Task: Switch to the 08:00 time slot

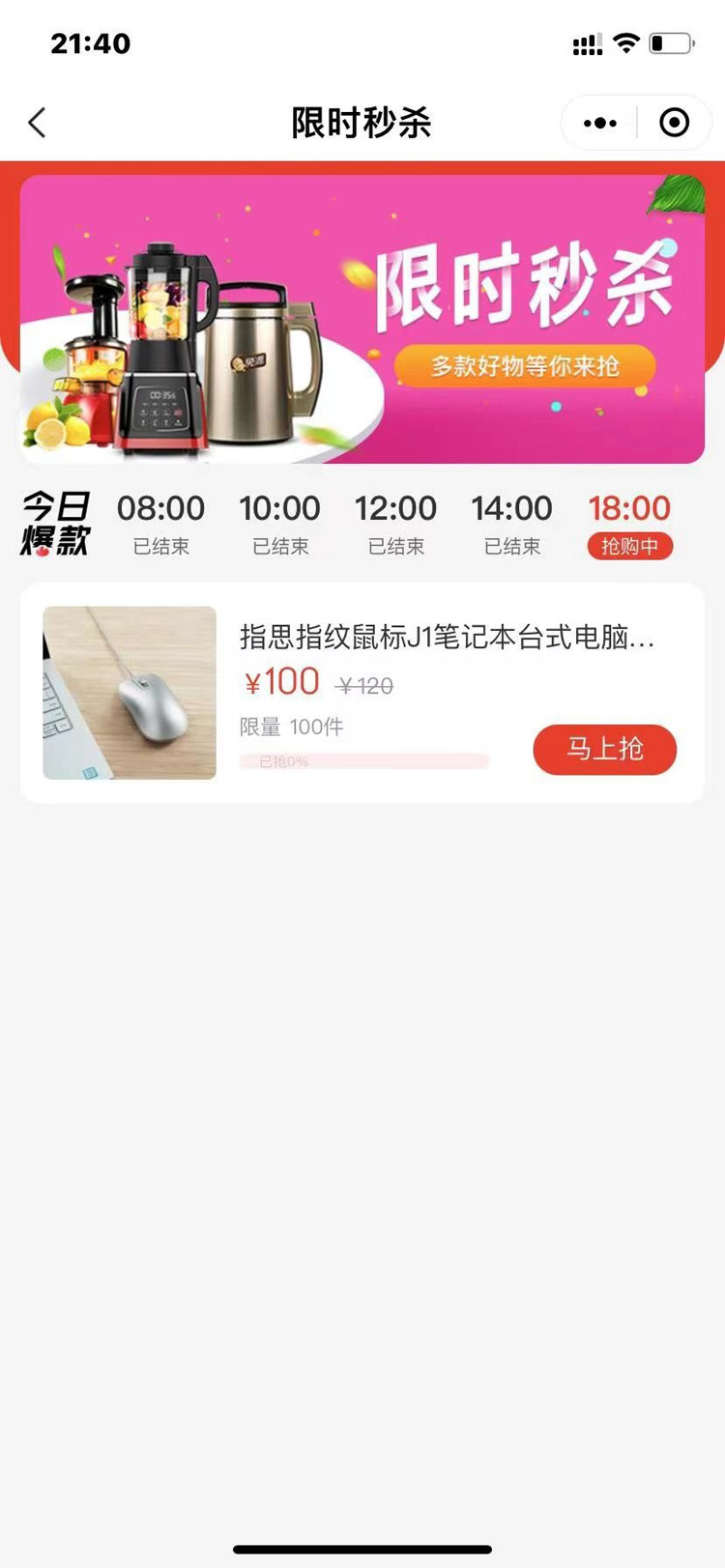Action: click(160, 524)
